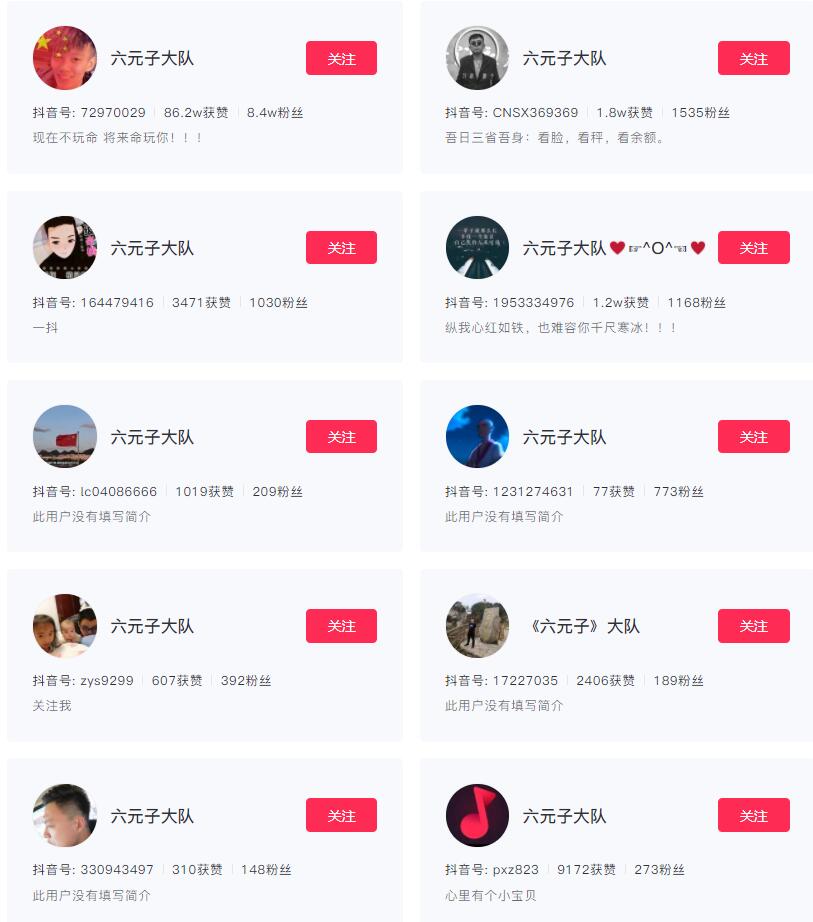813x922 pixels.
Task: Follow the user with 抖音号 zys9299
Action: tap(341, 625)
